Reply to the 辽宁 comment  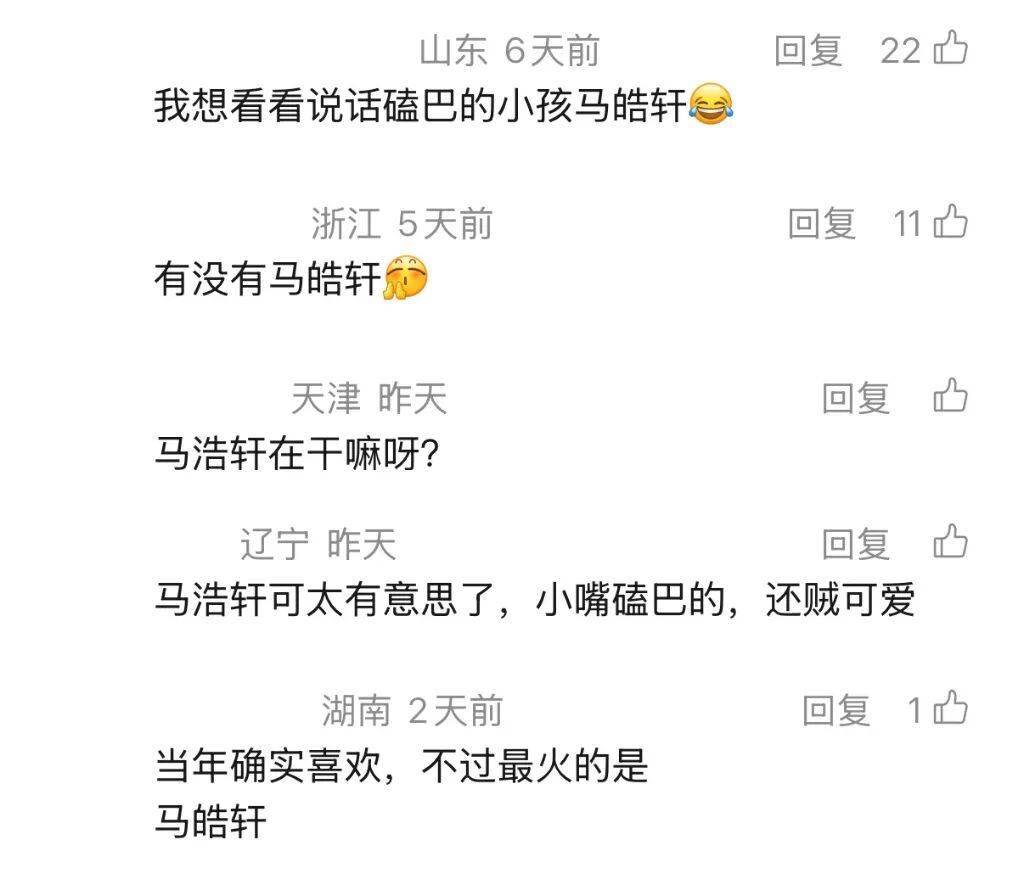pos(856,544)
